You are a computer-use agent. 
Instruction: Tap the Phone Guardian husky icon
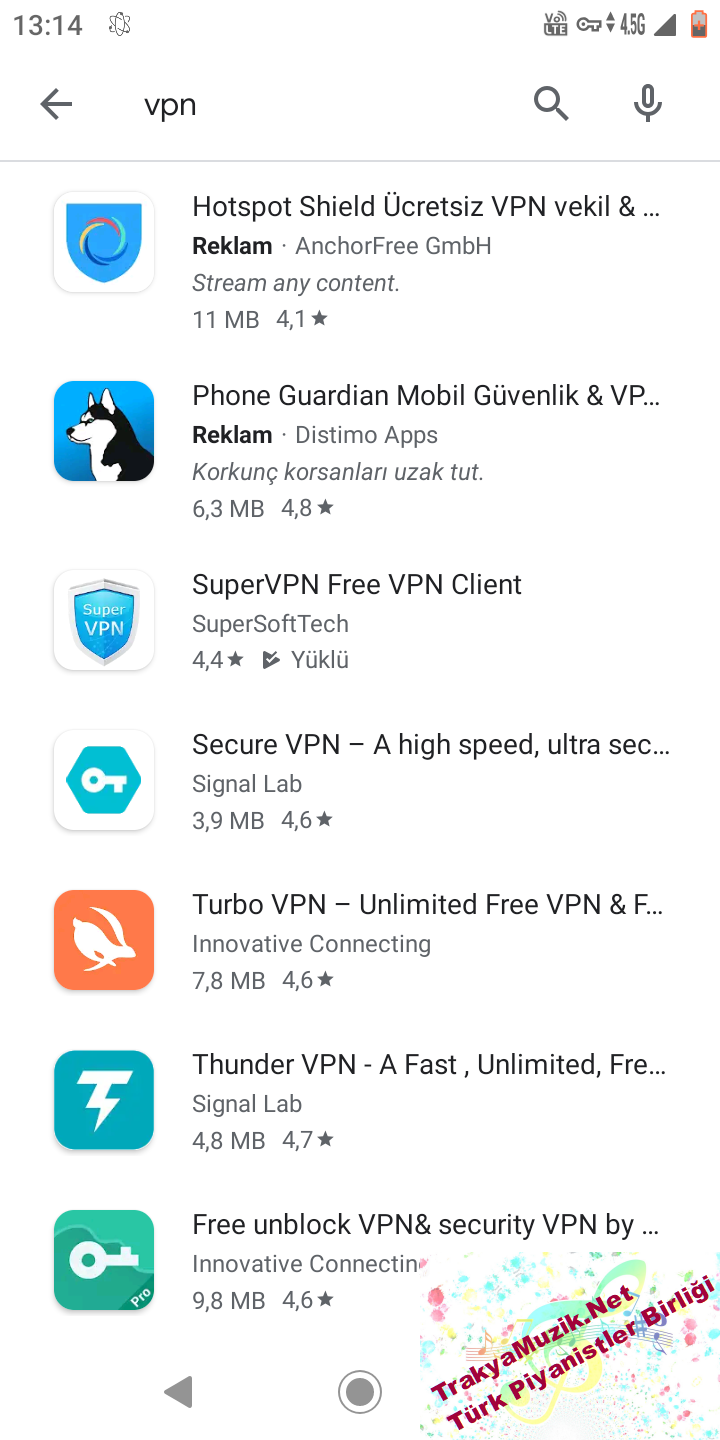(103, 430)
